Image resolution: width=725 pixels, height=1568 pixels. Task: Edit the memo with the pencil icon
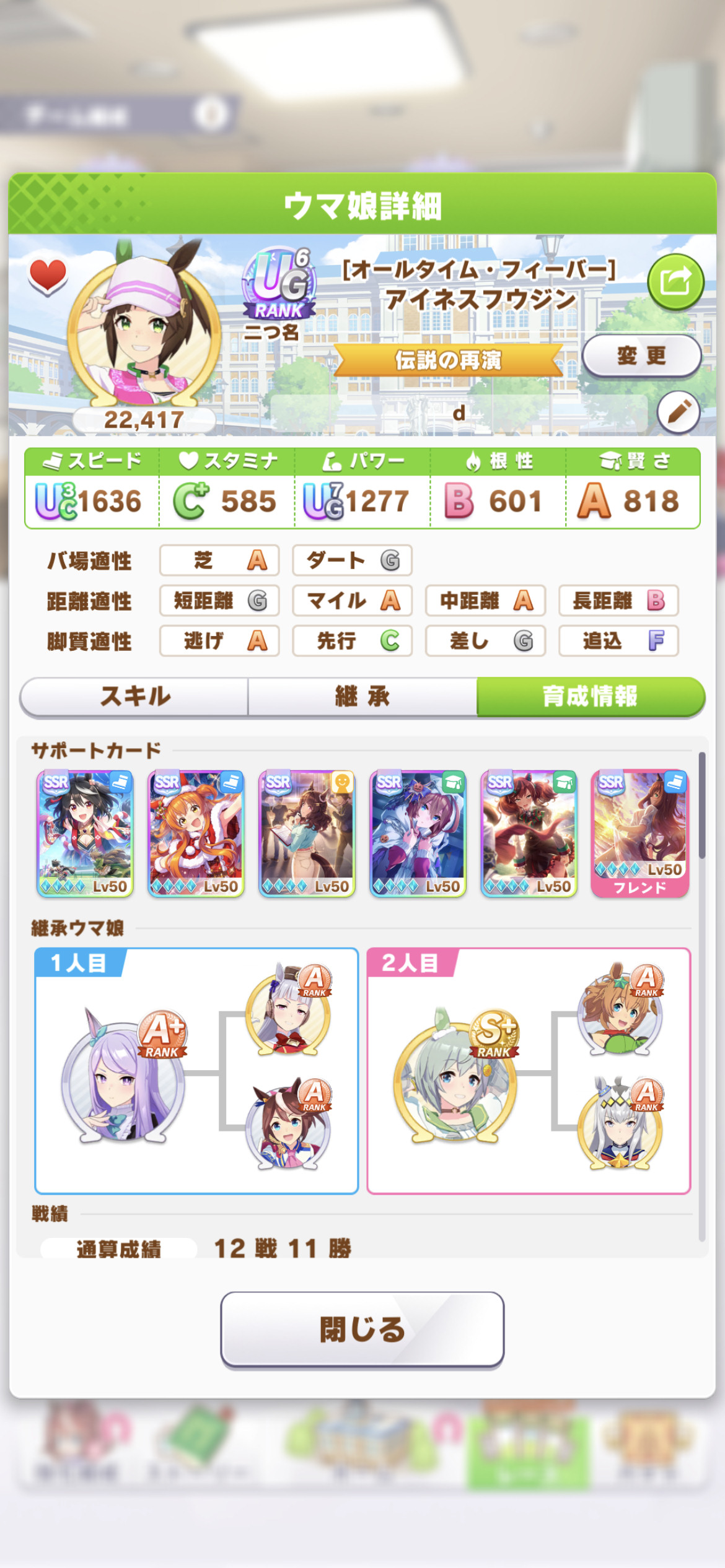[679, 412]
